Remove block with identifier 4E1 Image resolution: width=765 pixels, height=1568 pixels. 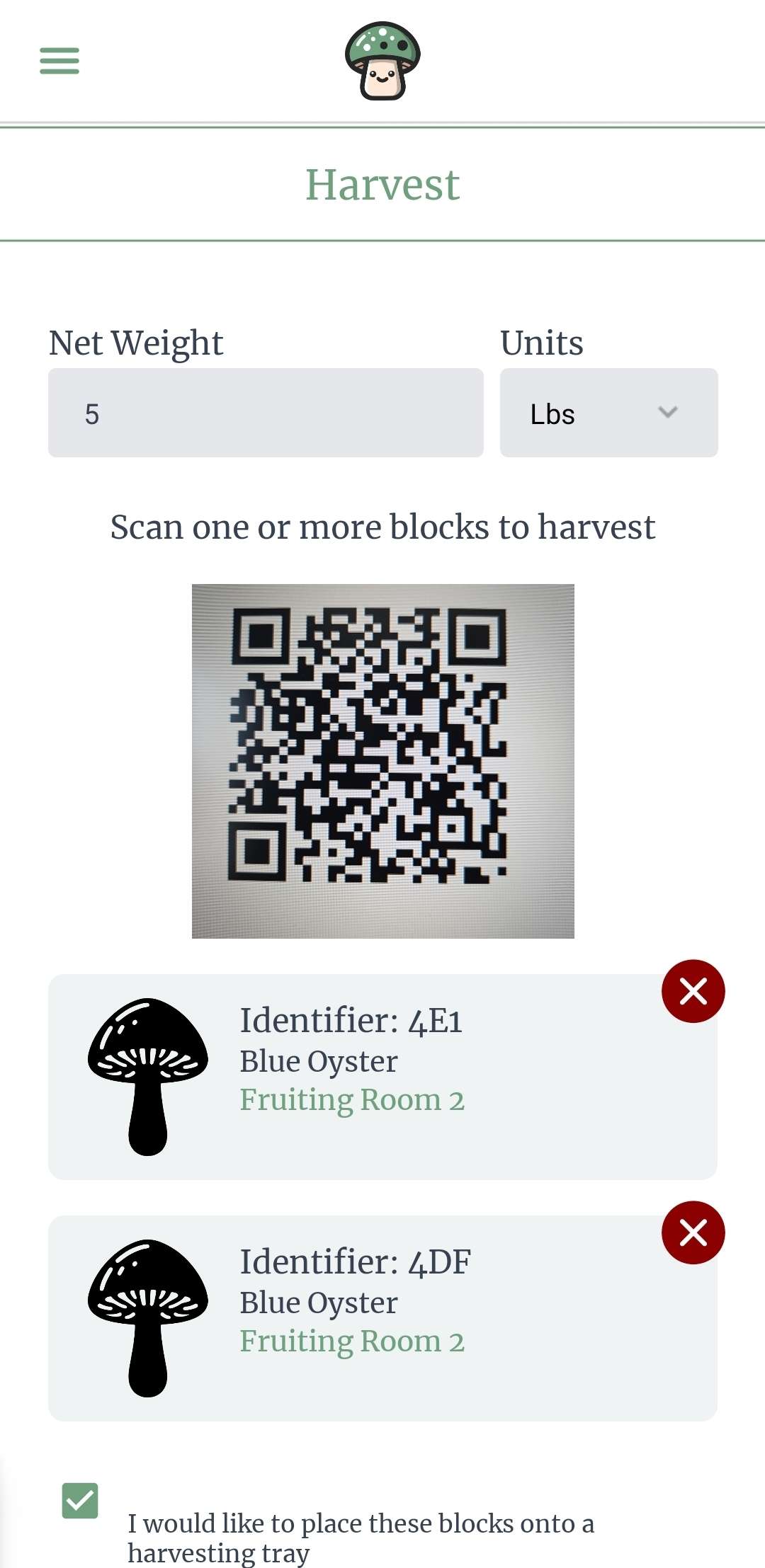693,991
